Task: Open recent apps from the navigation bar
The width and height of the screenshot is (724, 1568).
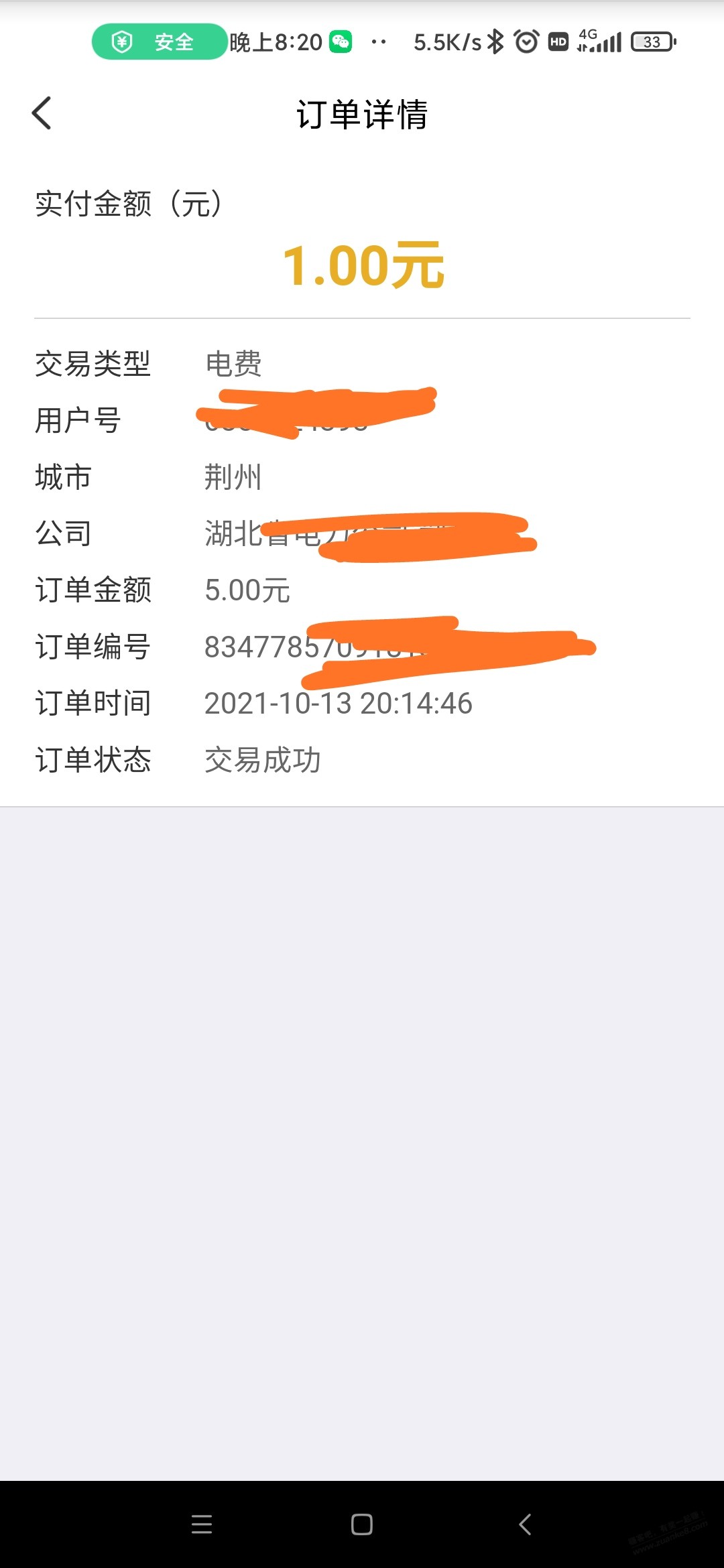Action: point(202,1524)
